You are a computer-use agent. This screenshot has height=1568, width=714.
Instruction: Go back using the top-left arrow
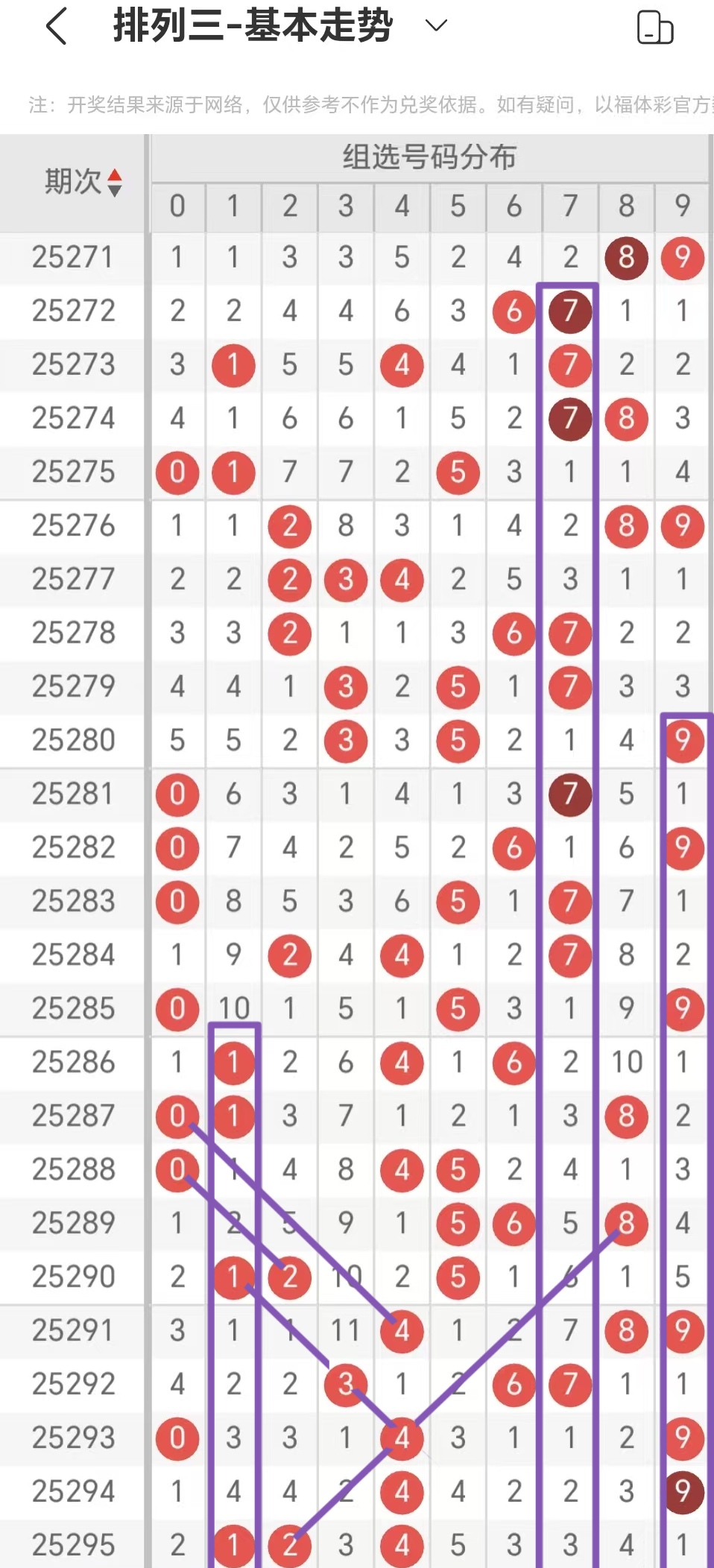point(57,27)
